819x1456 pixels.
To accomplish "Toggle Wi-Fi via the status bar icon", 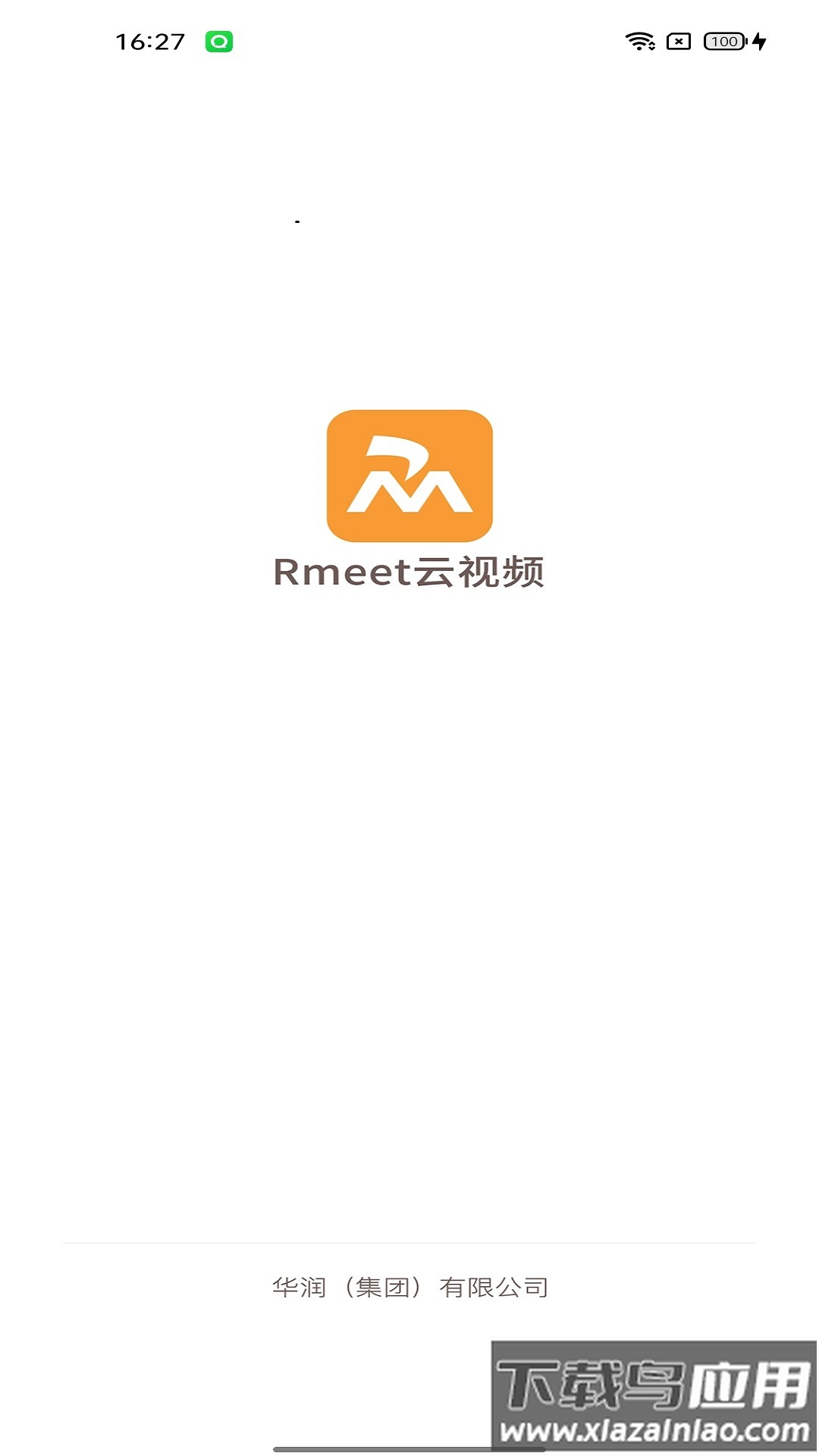I will [641, 42].
